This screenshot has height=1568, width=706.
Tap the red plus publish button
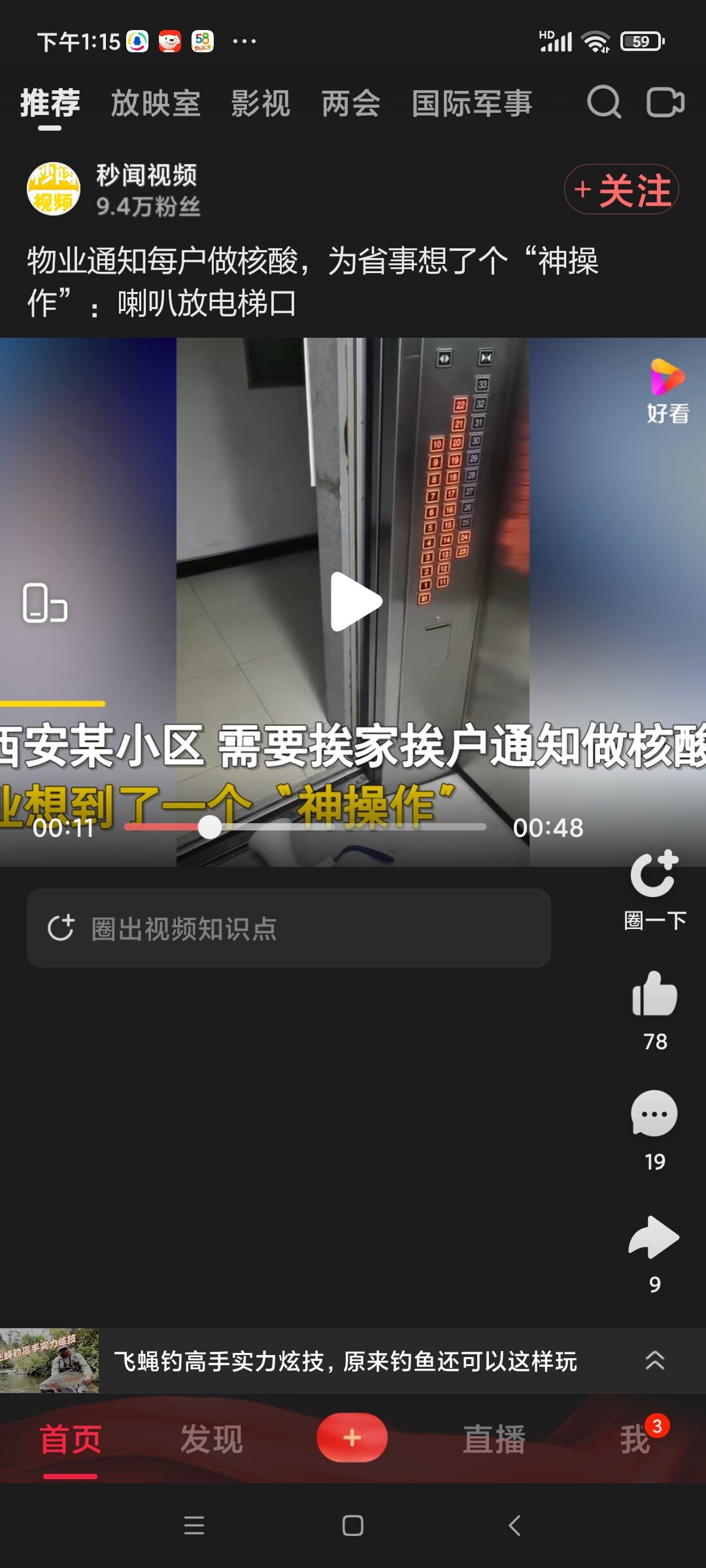[x=352, y=1437]
